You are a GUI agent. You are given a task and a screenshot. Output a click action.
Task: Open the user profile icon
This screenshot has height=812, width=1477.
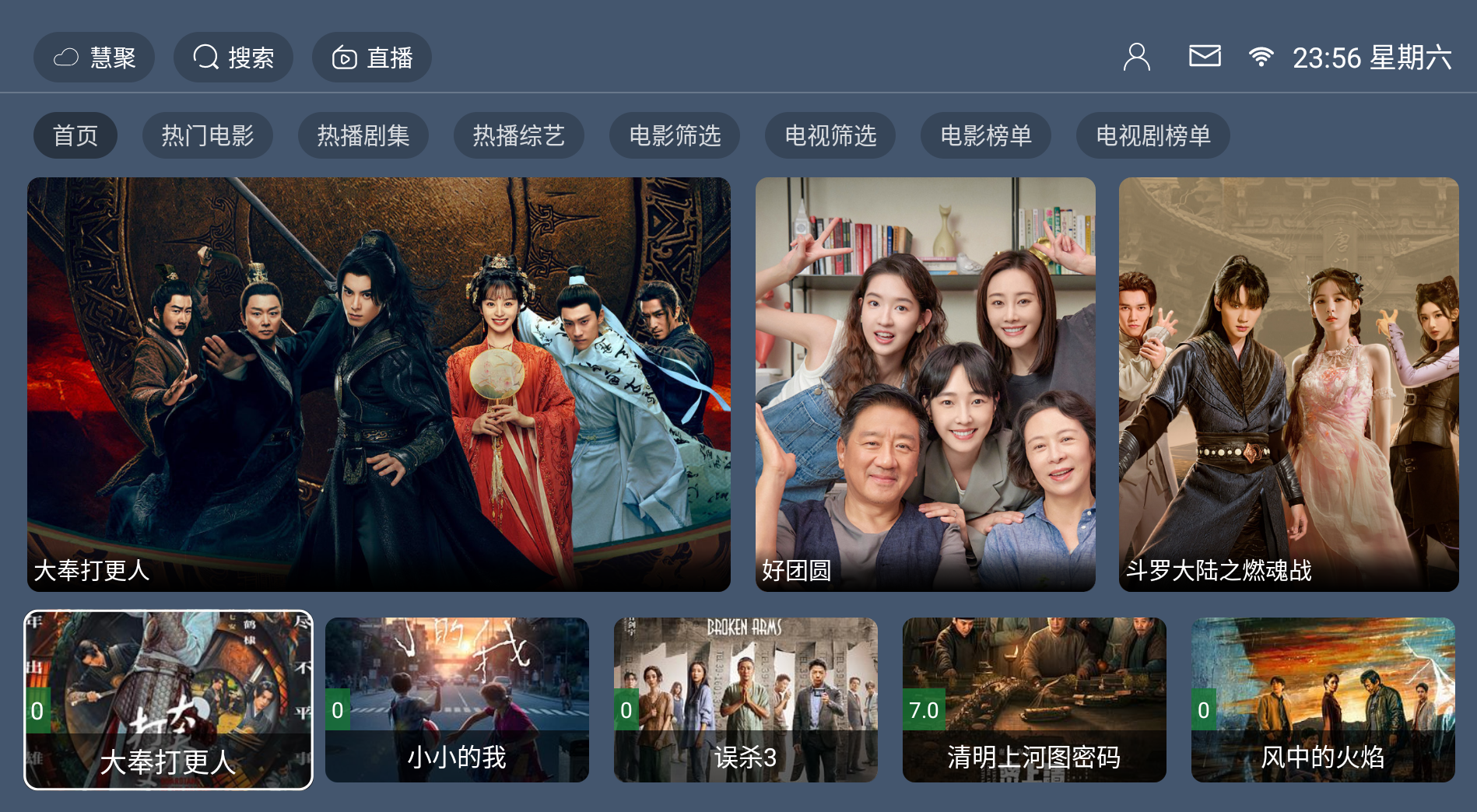(x=1136, y=58)
